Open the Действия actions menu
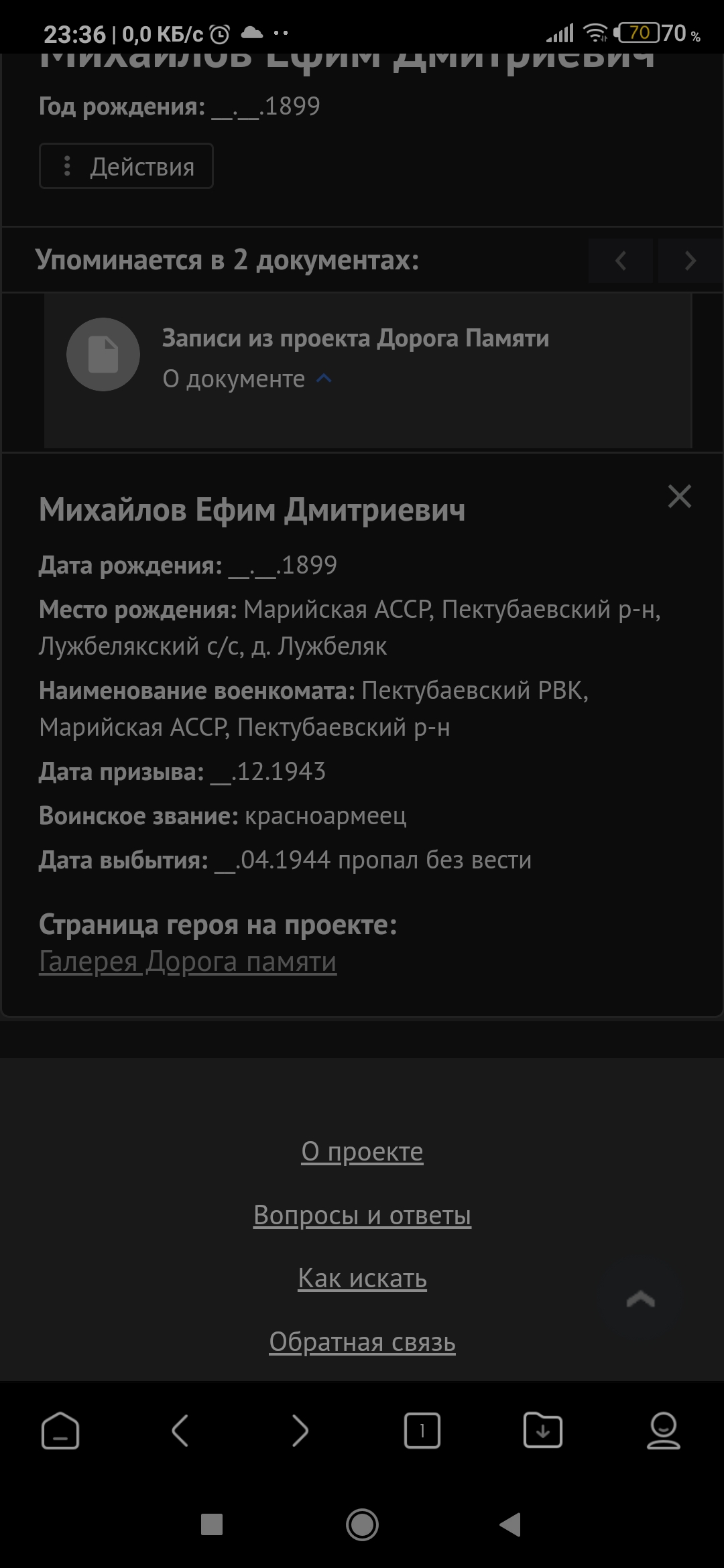The image size is (724, 1568). point(126,166)
